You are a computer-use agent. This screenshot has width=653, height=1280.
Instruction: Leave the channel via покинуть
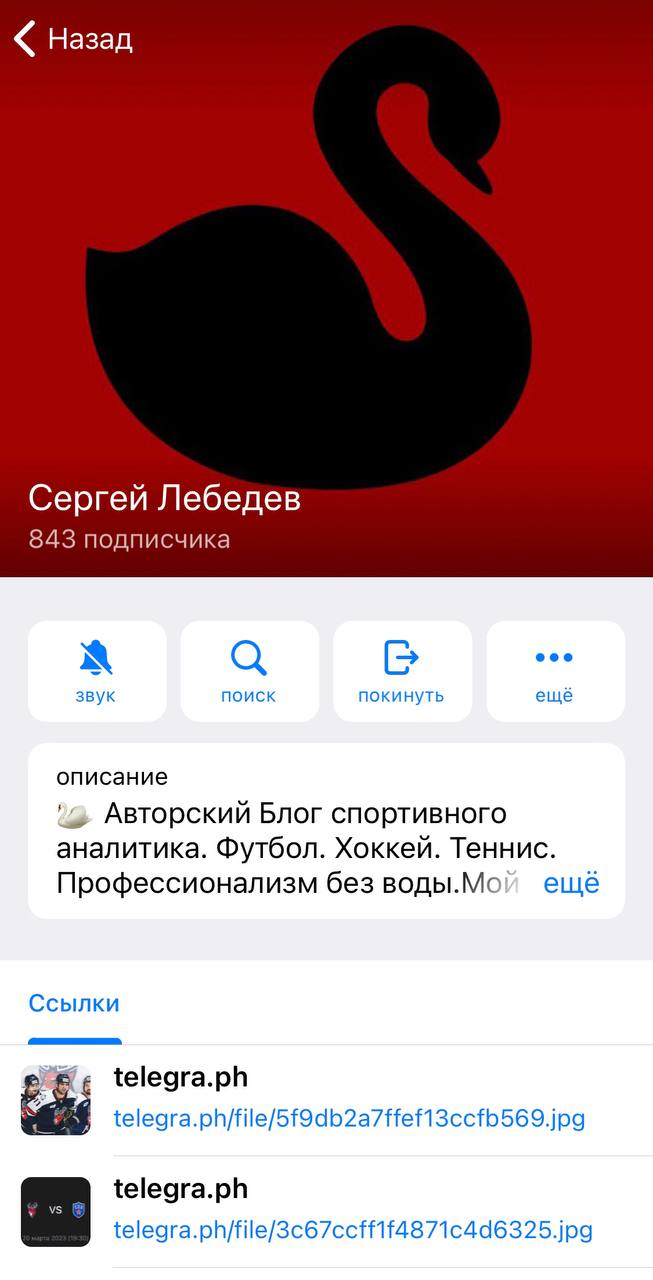click(x=402, y=671)
